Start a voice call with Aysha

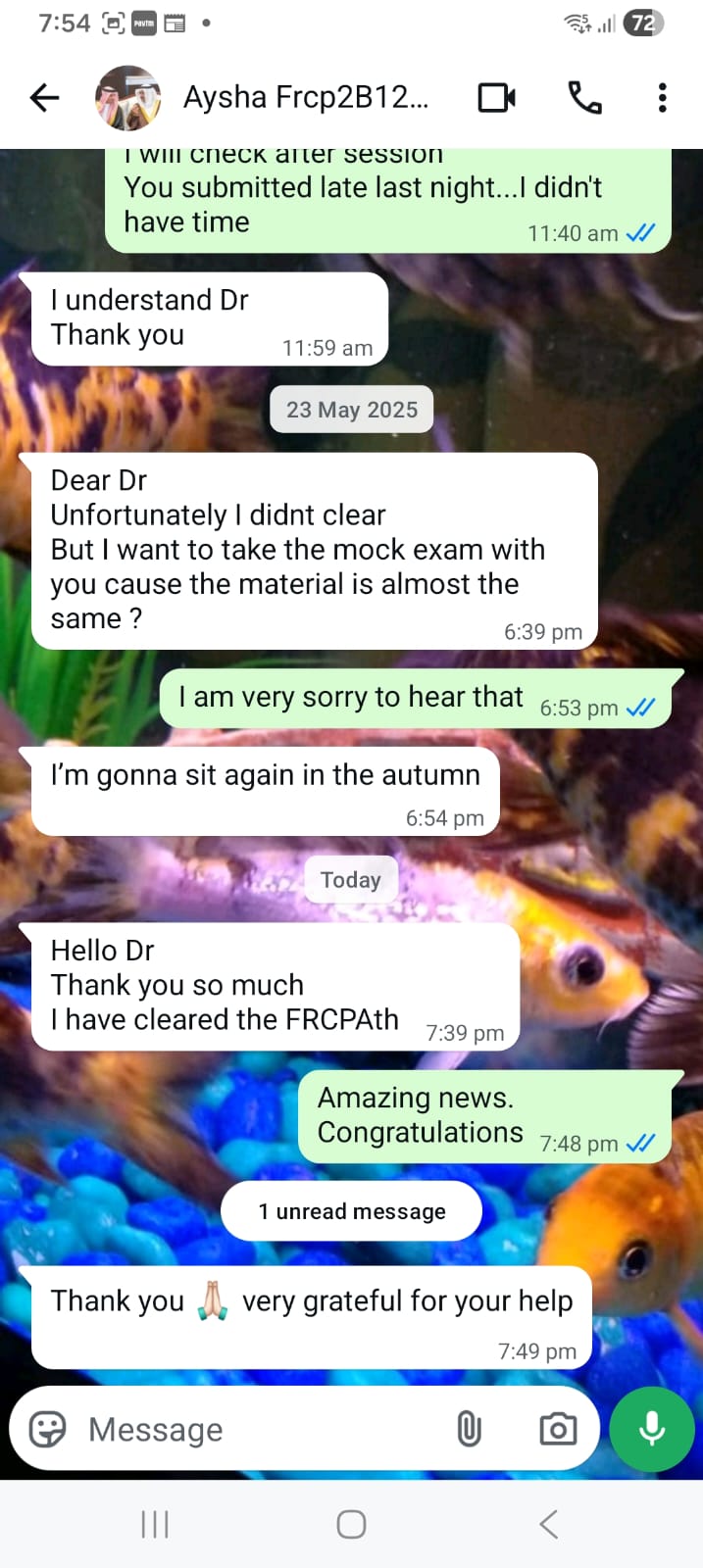click(584, 97)
